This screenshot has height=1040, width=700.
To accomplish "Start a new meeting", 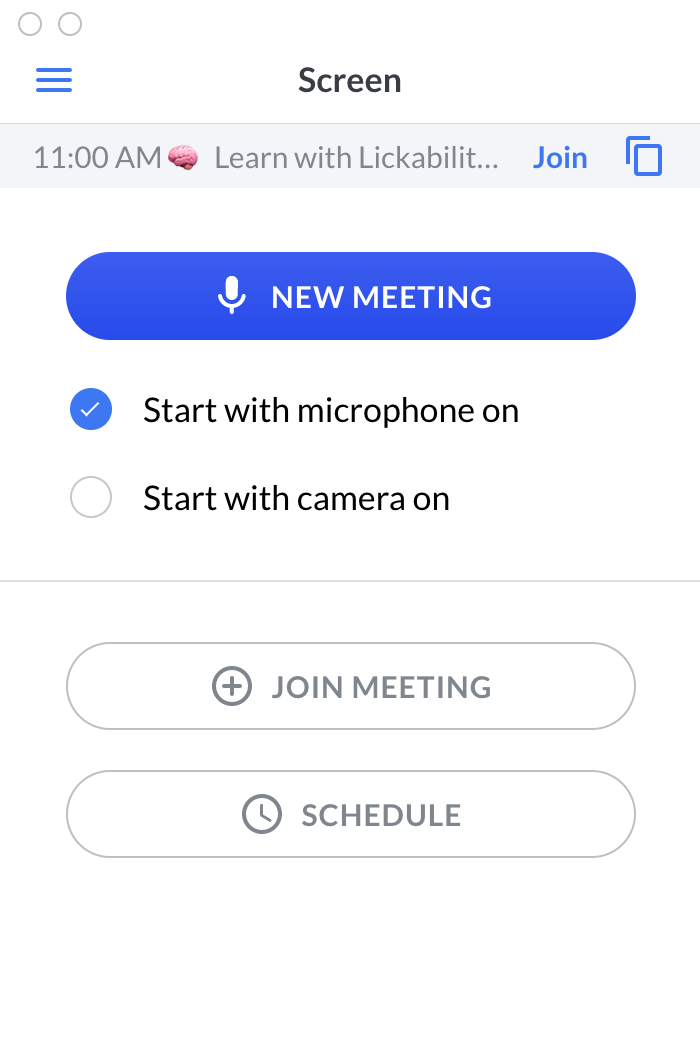I will click(350, 296).
